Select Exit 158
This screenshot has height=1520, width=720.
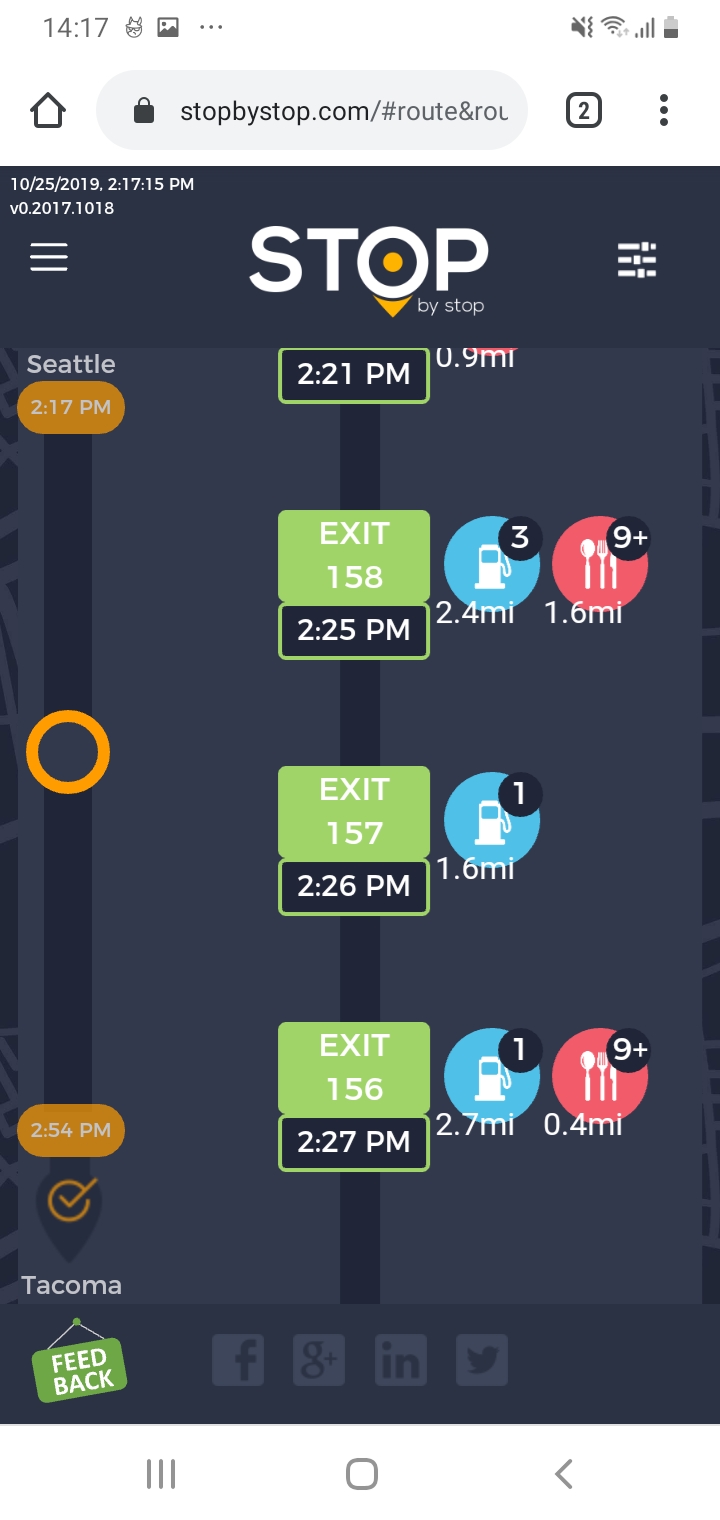(354, 556)
